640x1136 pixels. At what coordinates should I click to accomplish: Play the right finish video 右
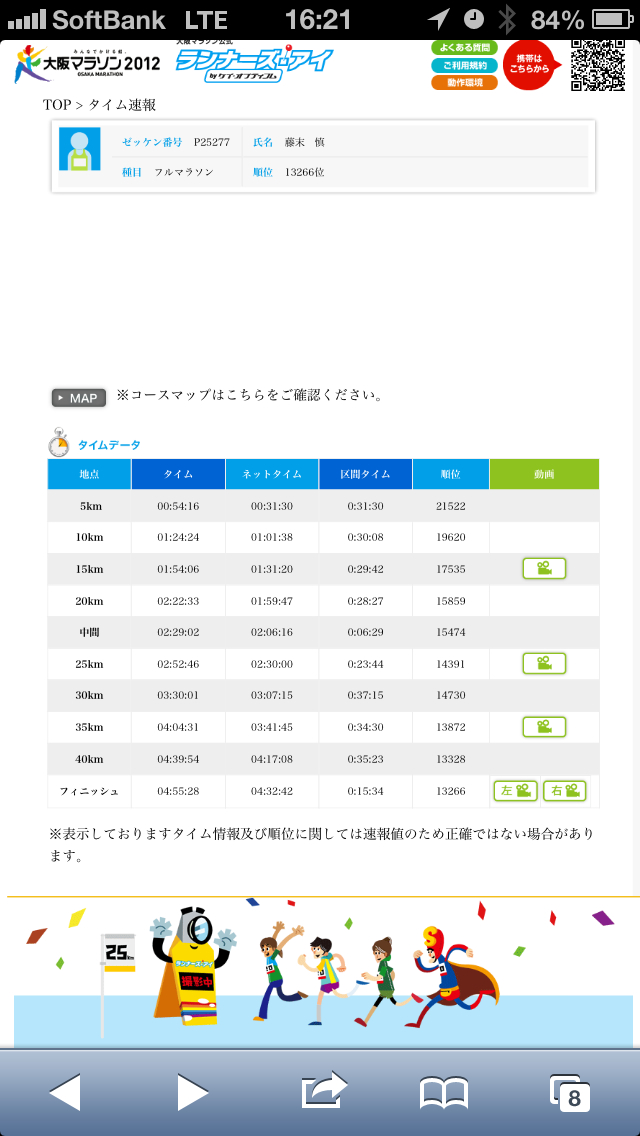click(x=565, y=790)
